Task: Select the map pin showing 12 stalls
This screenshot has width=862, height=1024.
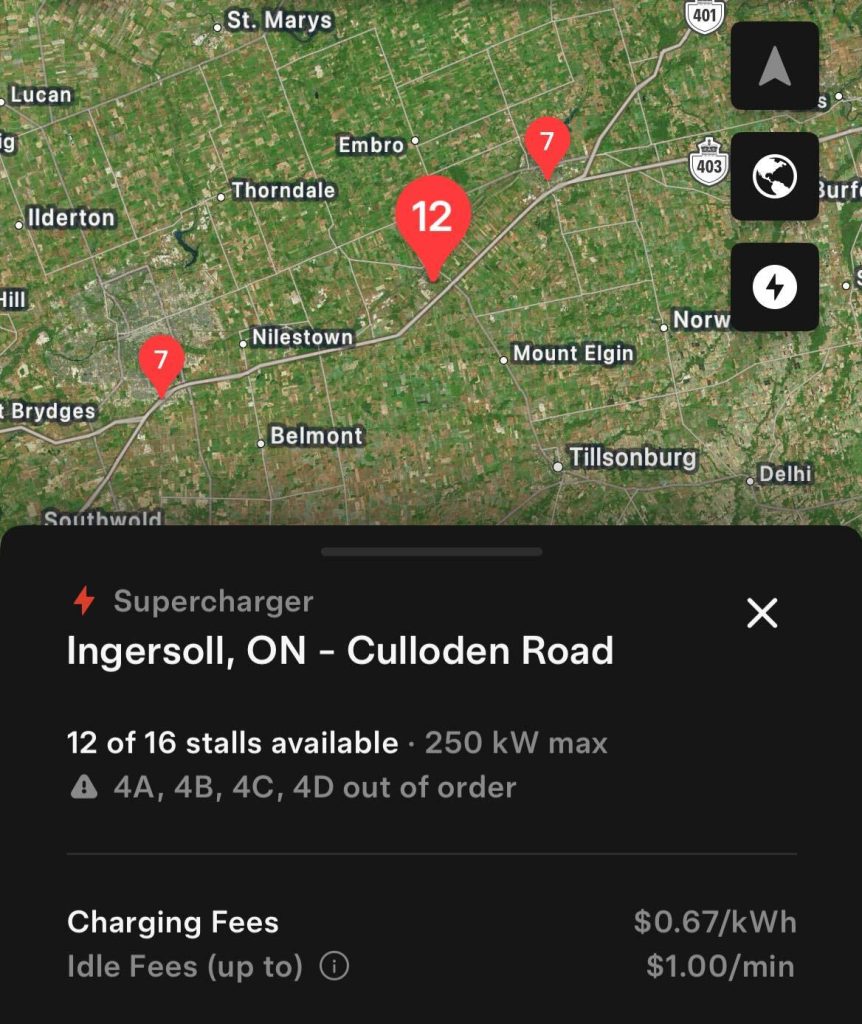Action: point(432,218)
